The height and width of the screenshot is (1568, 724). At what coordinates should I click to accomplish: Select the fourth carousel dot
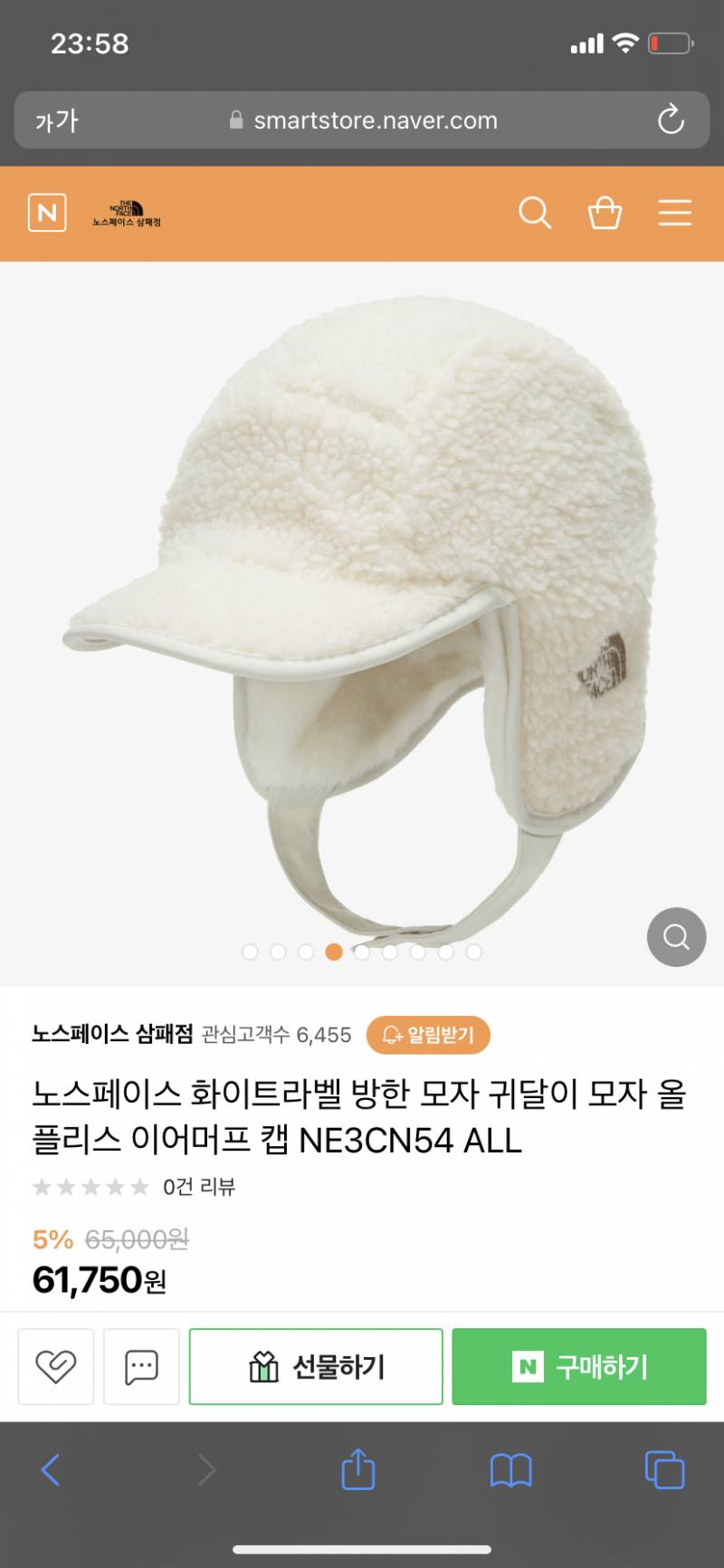click(x=334, y=952)
